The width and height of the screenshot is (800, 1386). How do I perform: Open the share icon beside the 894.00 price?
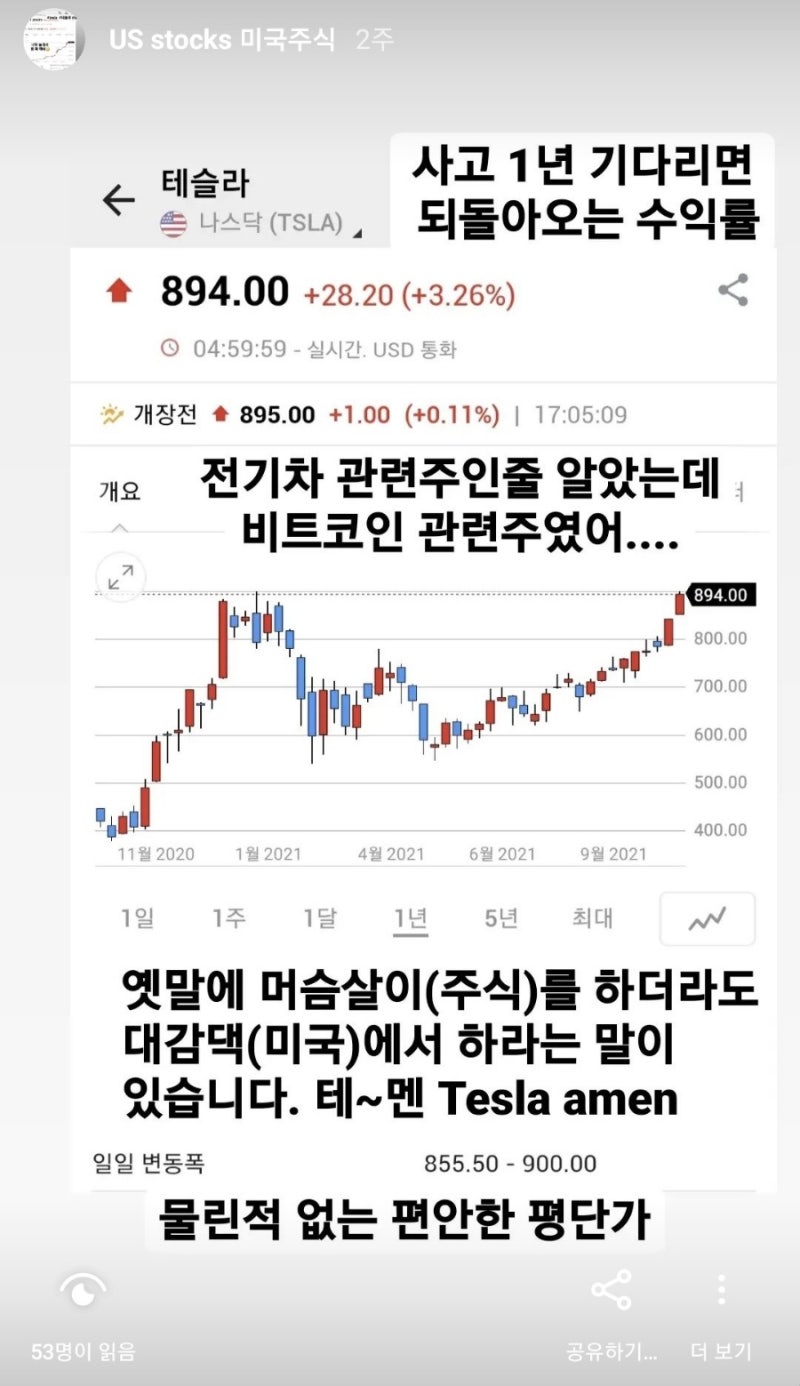pos(735,291)
